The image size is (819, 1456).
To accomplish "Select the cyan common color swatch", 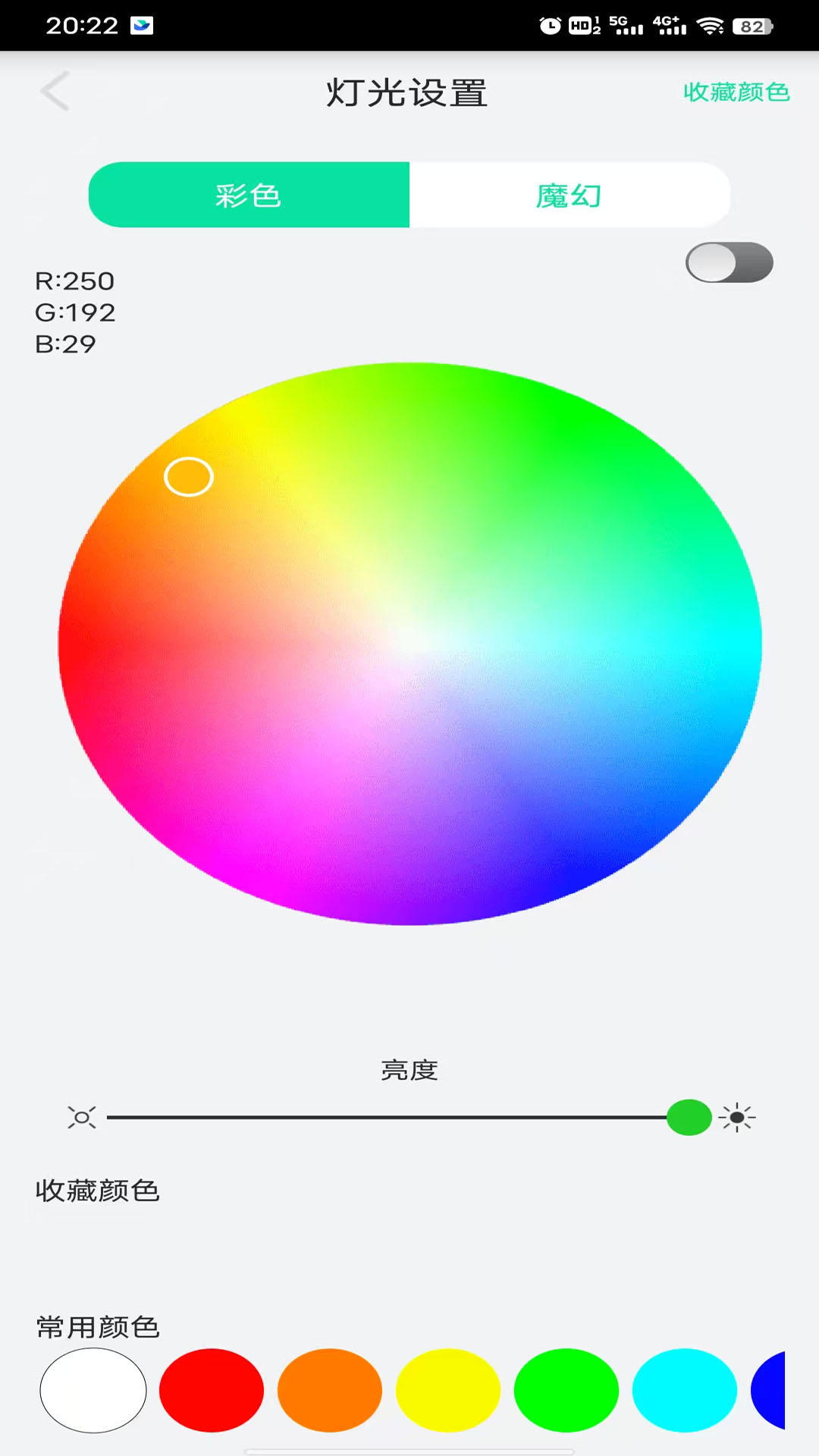I will 685,1390.
